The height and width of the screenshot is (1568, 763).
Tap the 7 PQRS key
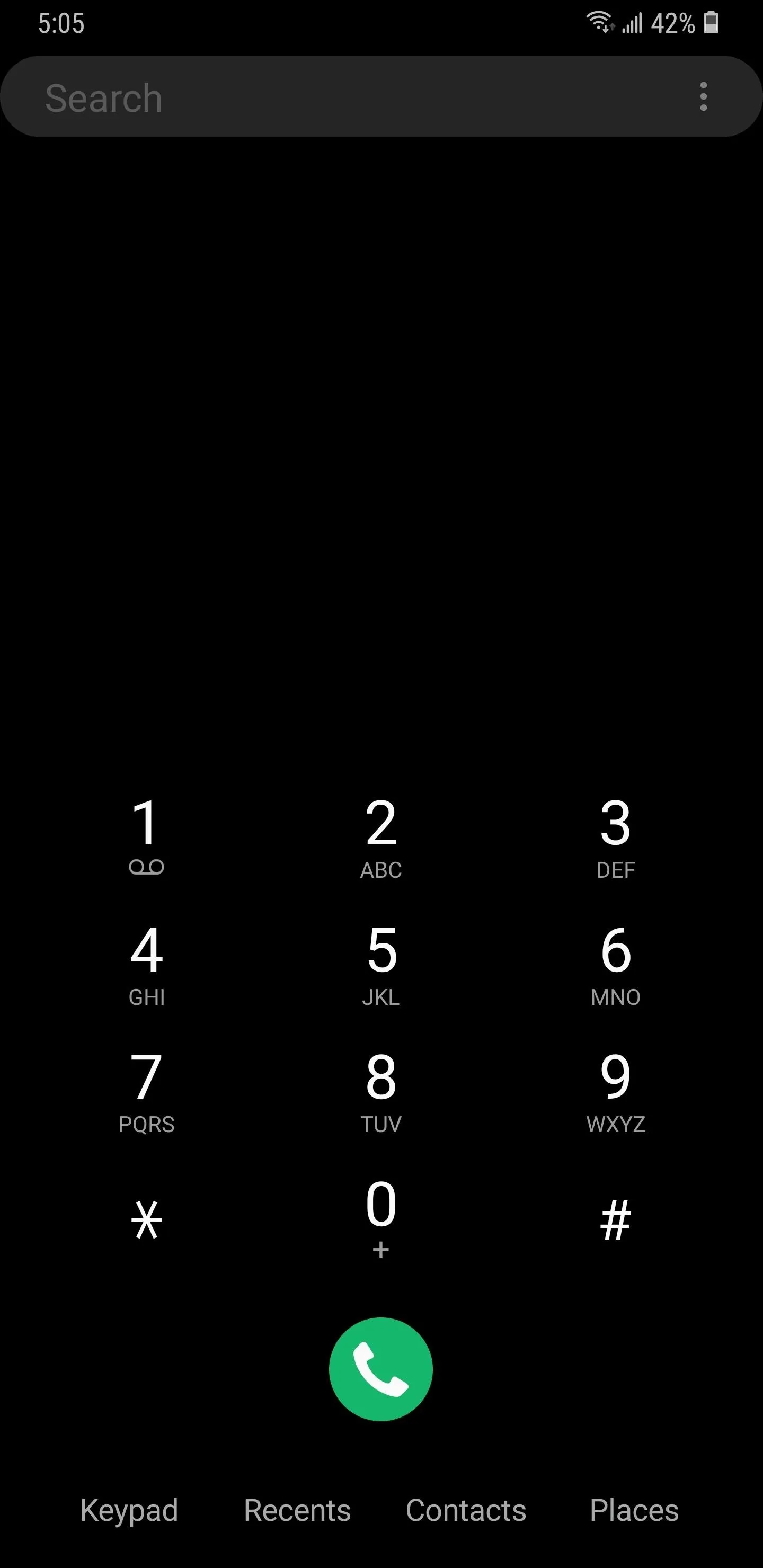tap(147, 1091)
